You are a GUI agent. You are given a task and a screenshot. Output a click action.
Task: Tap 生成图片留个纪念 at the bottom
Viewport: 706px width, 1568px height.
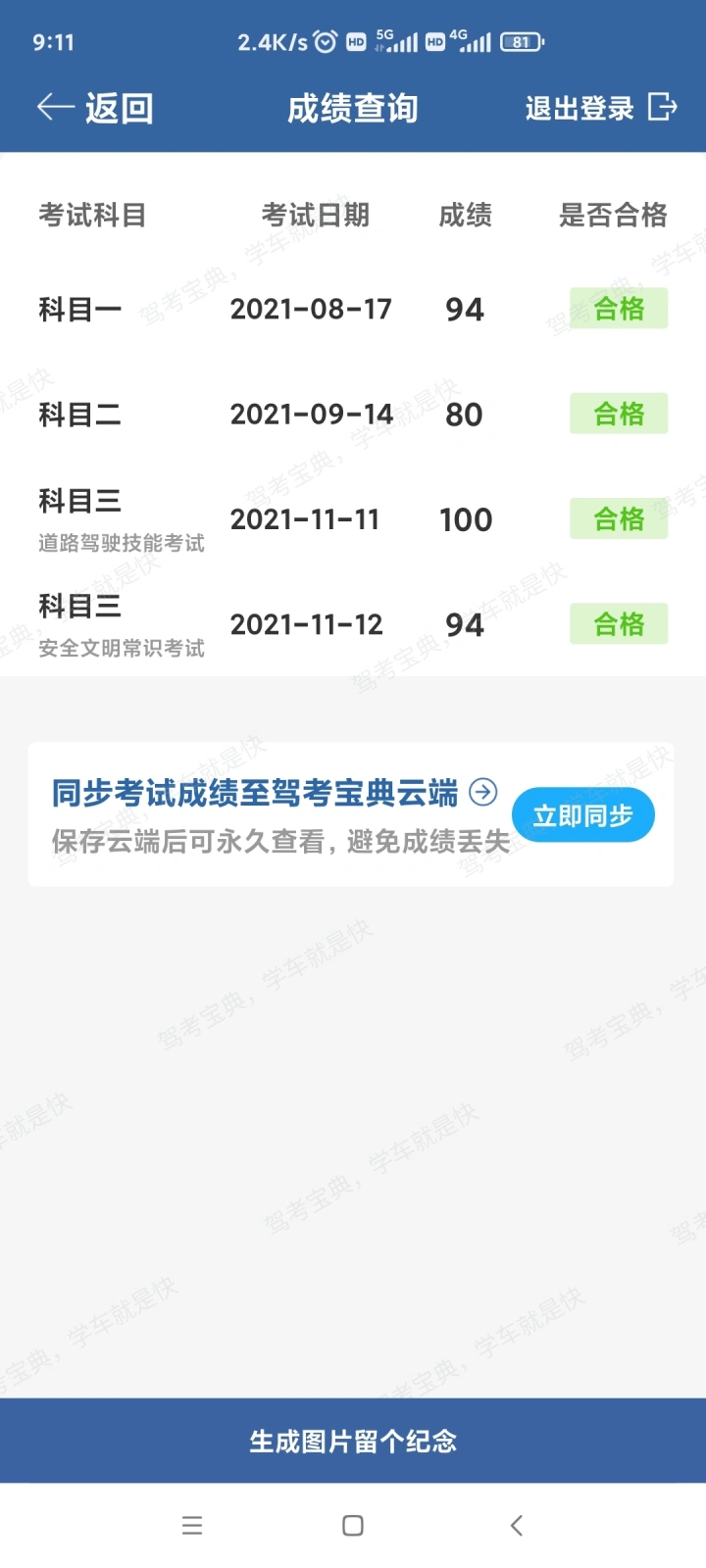tap(353, 1441)
